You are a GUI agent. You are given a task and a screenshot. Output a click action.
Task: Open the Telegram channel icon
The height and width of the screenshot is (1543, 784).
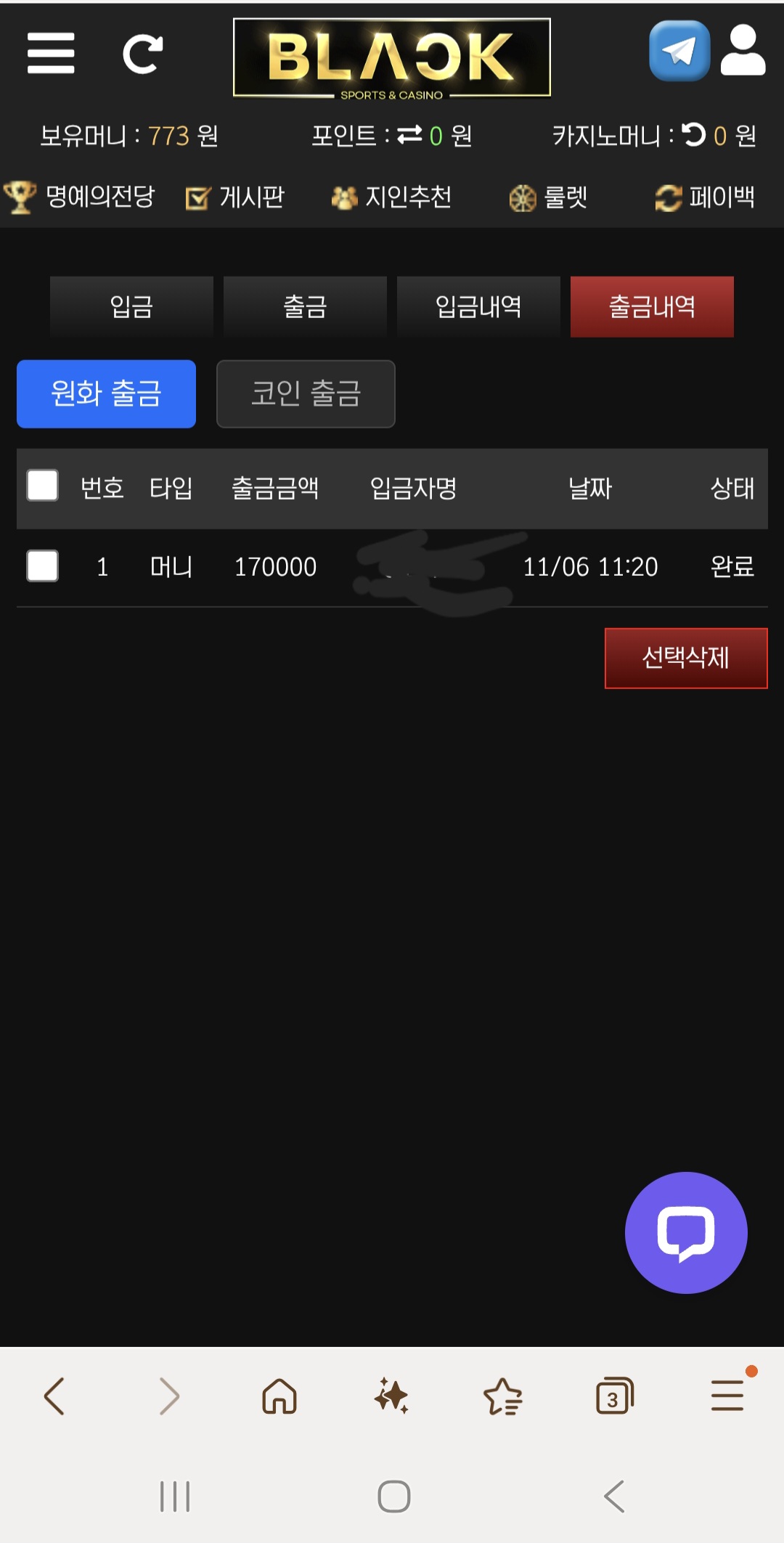(x=679, y=51)
